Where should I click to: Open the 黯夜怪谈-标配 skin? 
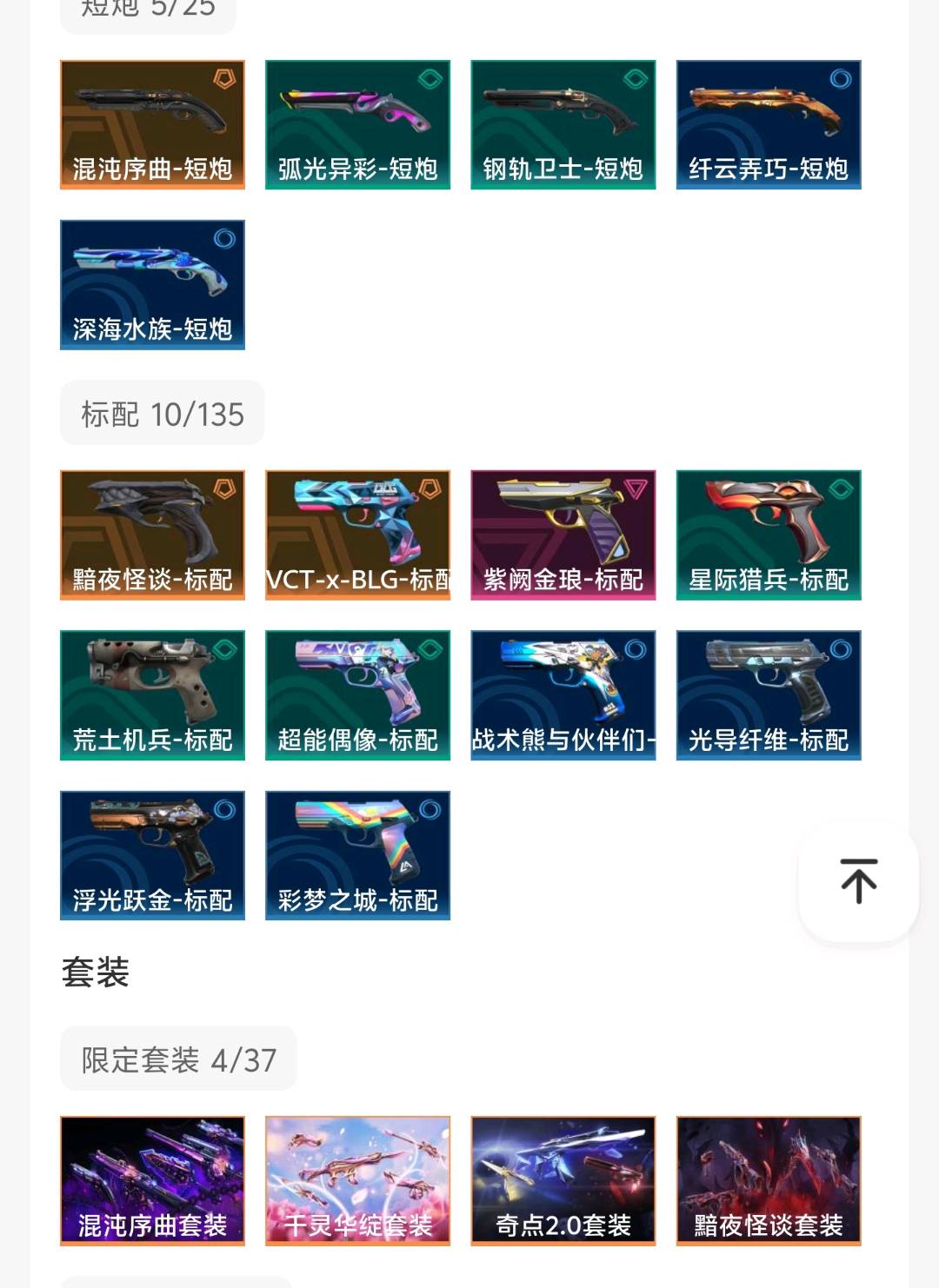152,534
